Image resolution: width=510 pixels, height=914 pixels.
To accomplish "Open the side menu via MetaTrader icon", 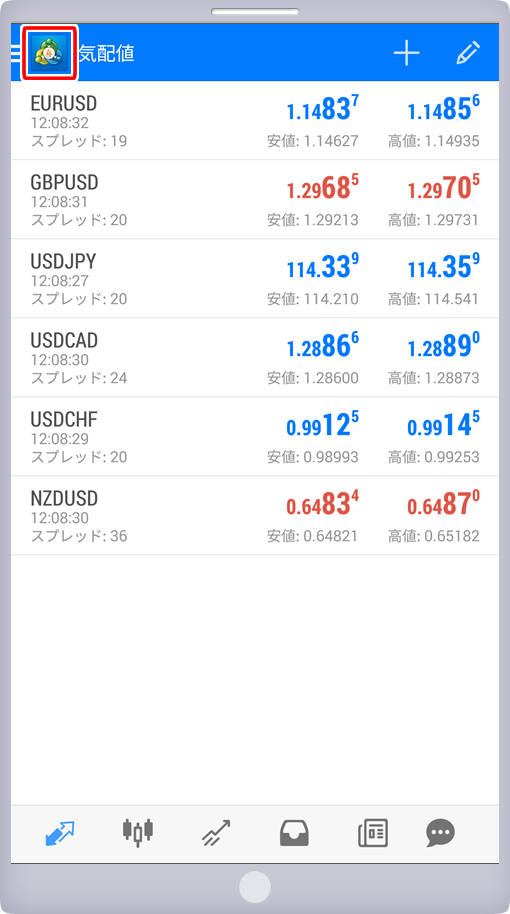I will point(50,53).
